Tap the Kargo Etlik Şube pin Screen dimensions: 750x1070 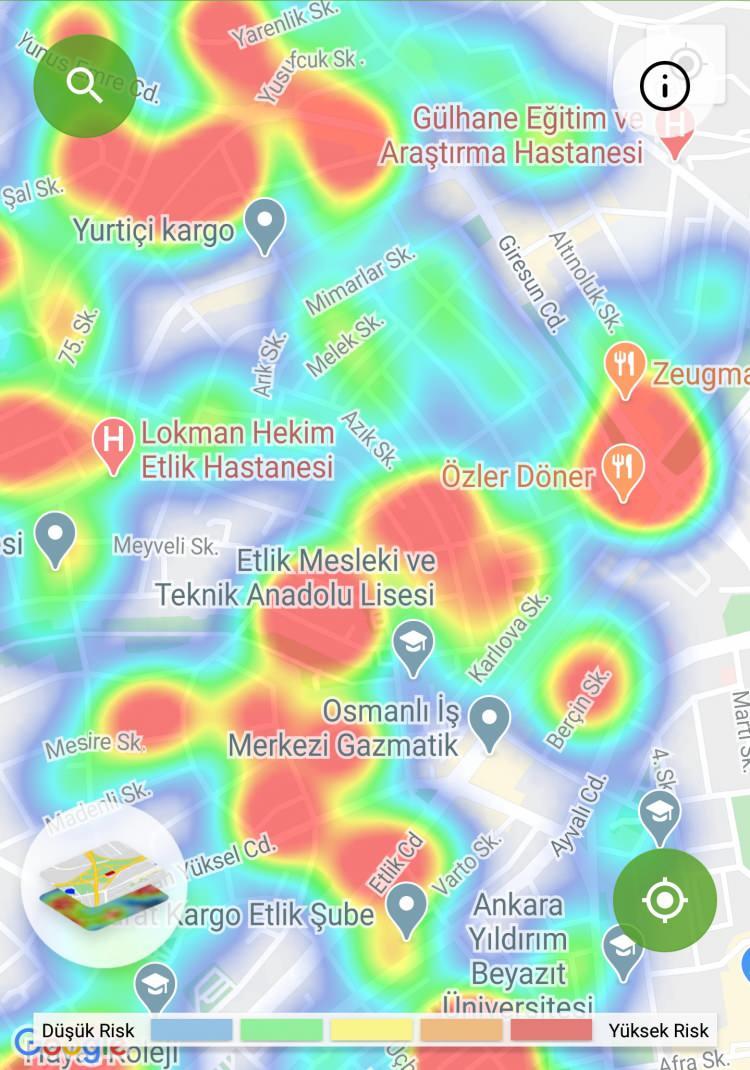pos(406,906)
